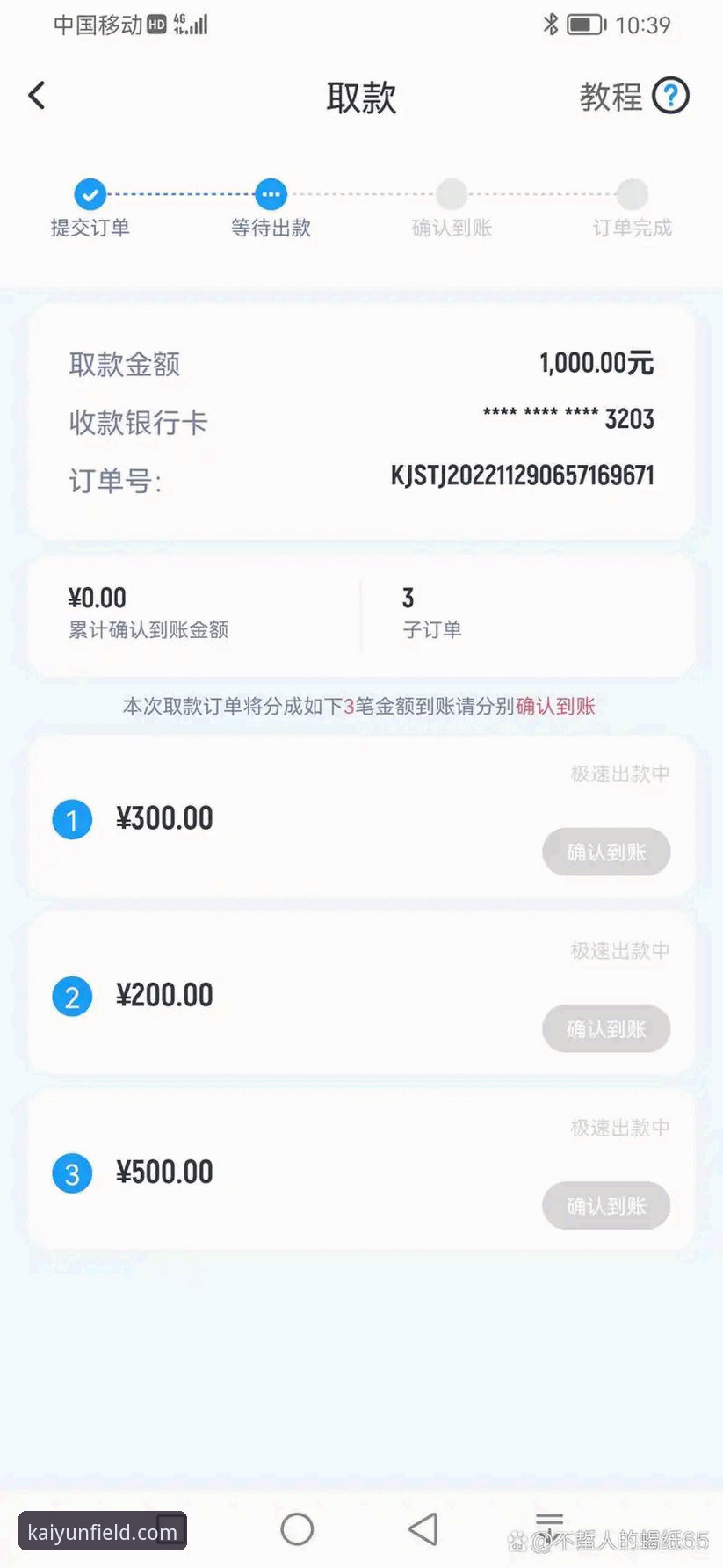
Task: Confirm receipt for the ¥300.00 sub-order
Action: [x=606, y=852]
